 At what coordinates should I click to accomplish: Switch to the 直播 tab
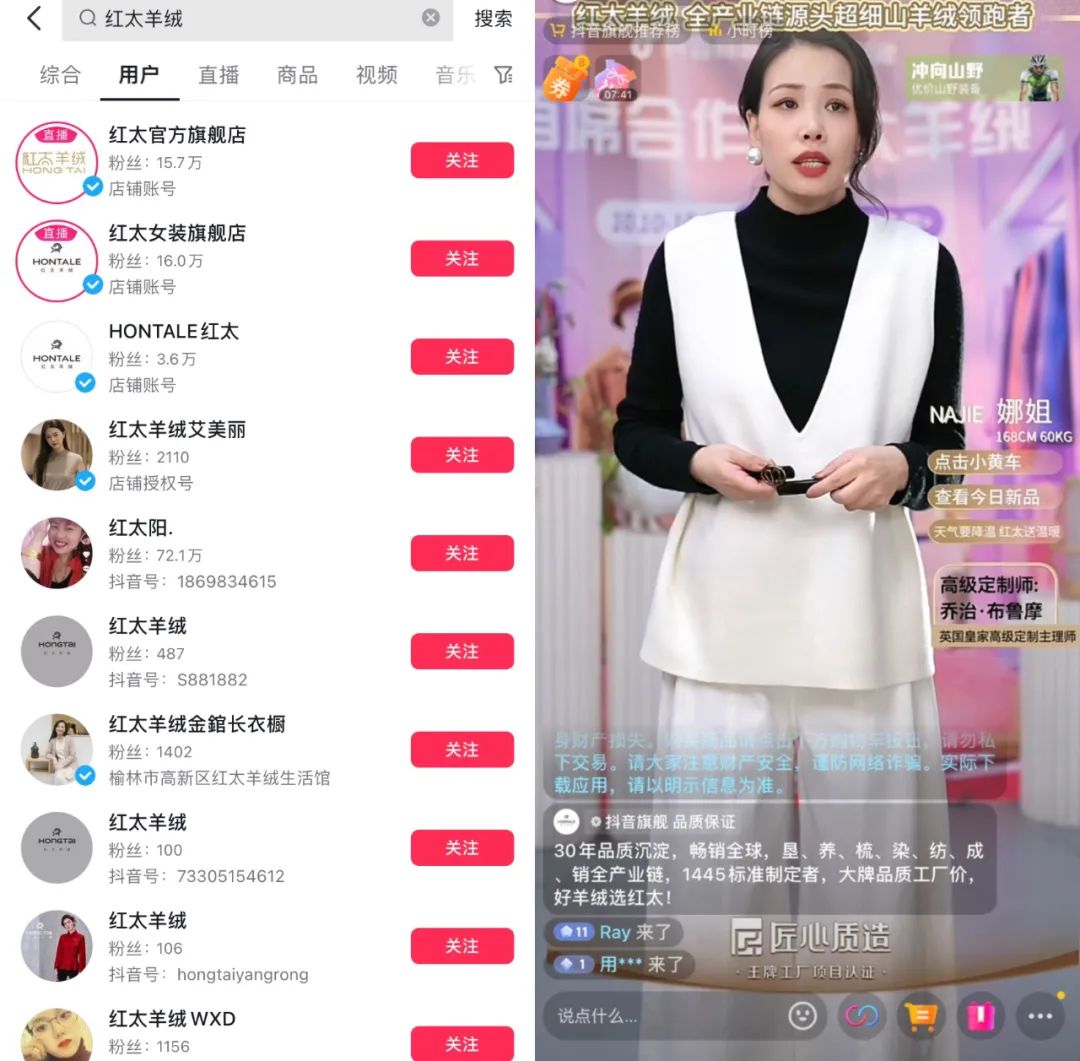tap(218, 75)
